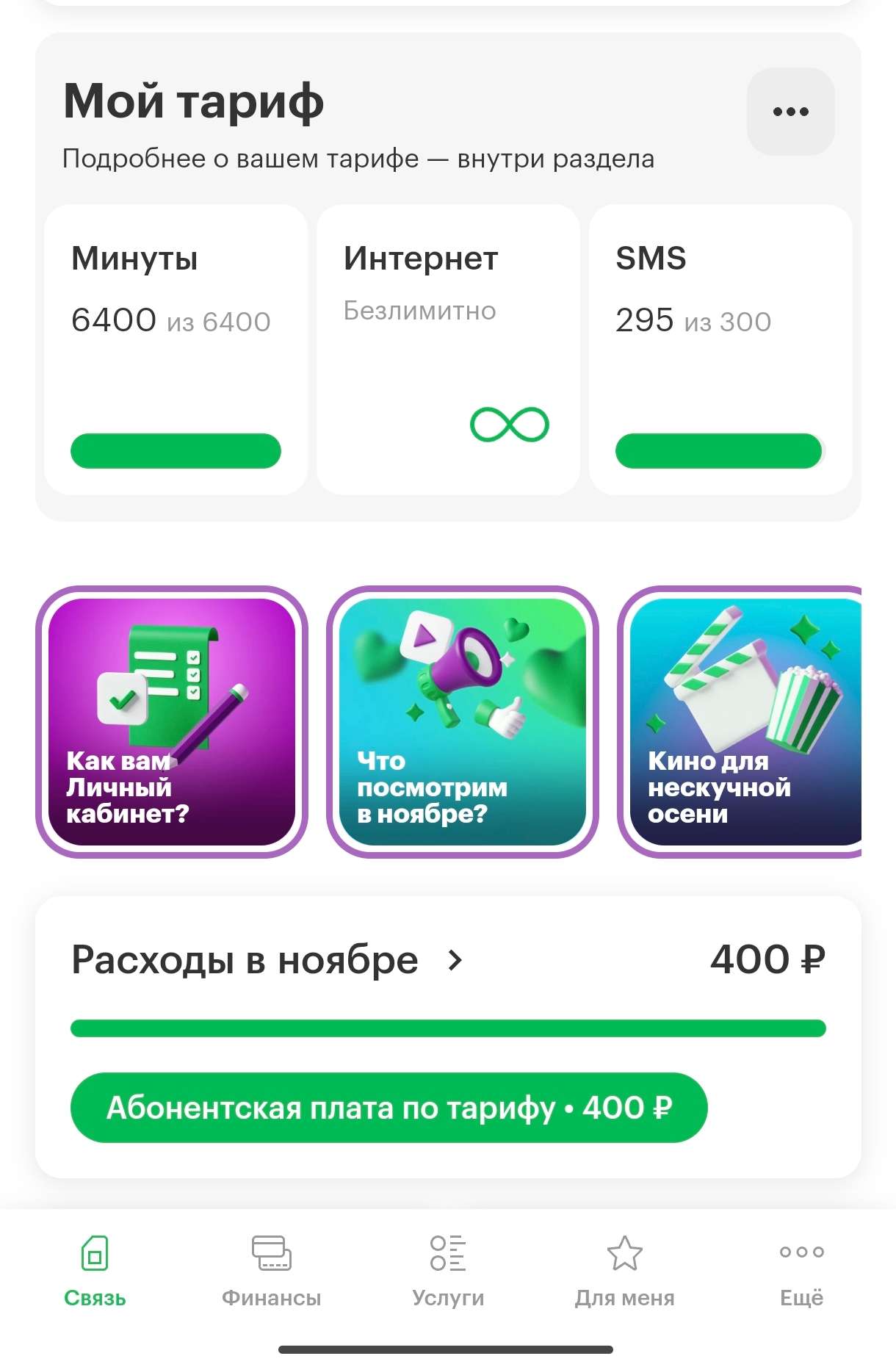
Task: View the story Что посмотрим в ноябре?
Action: click(463, 721)
